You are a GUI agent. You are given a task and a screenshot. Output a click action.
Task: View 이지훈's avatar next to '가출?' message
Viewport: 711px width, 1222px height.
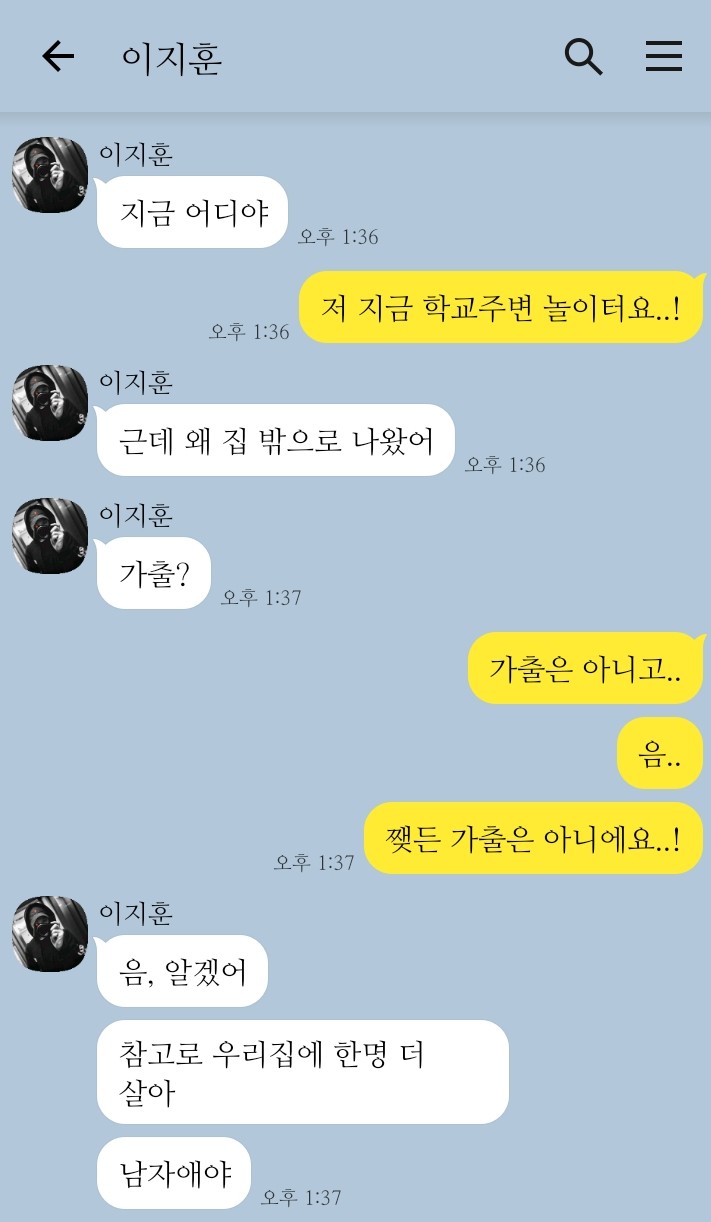coord(50,536)
